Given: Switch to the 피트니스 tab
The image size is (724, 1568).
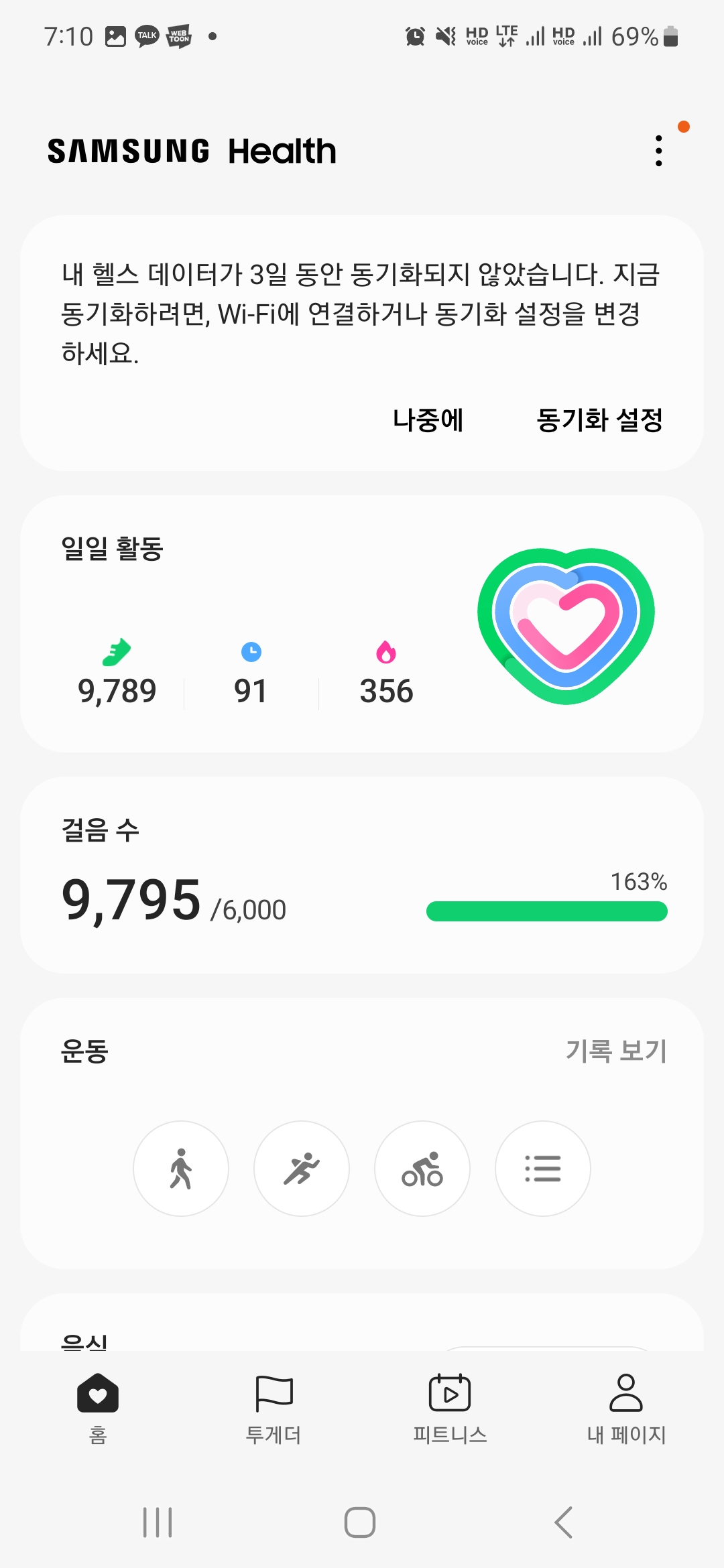Looking at the screenshot, I should click(x=450, y=1407).
